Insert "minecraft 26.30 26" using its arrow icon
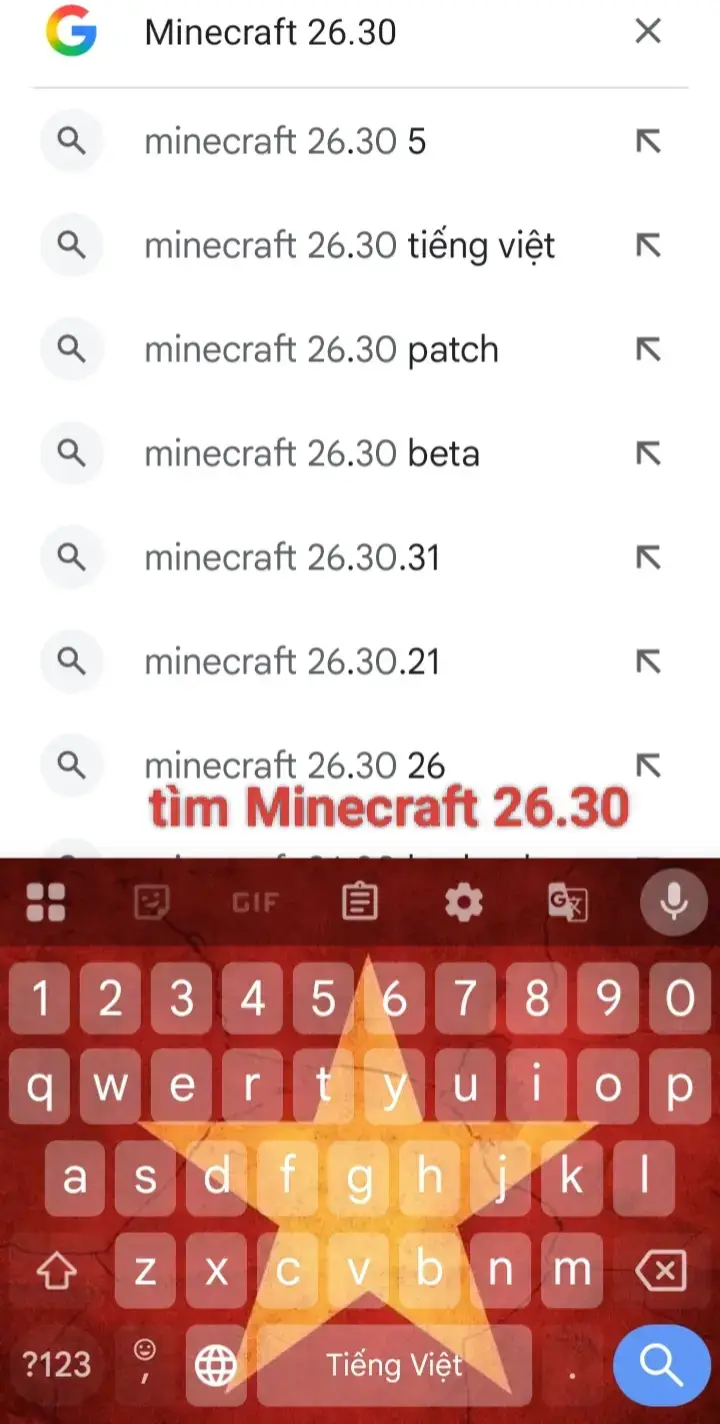This screenshot has height=1424, width=720. [648, 765]
